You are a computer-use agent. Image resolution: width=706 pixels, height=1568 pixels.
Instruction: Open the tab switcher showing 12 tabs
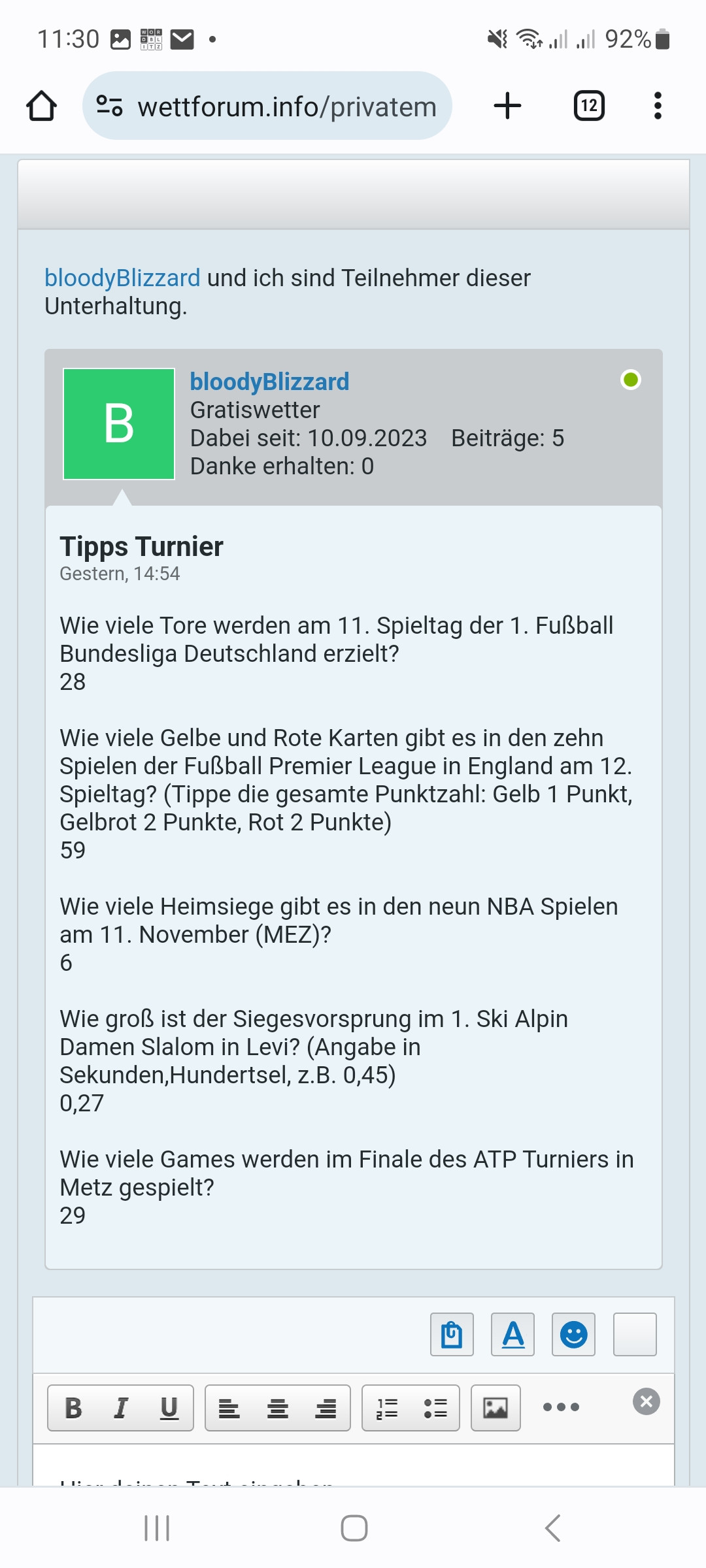[589, 106]
